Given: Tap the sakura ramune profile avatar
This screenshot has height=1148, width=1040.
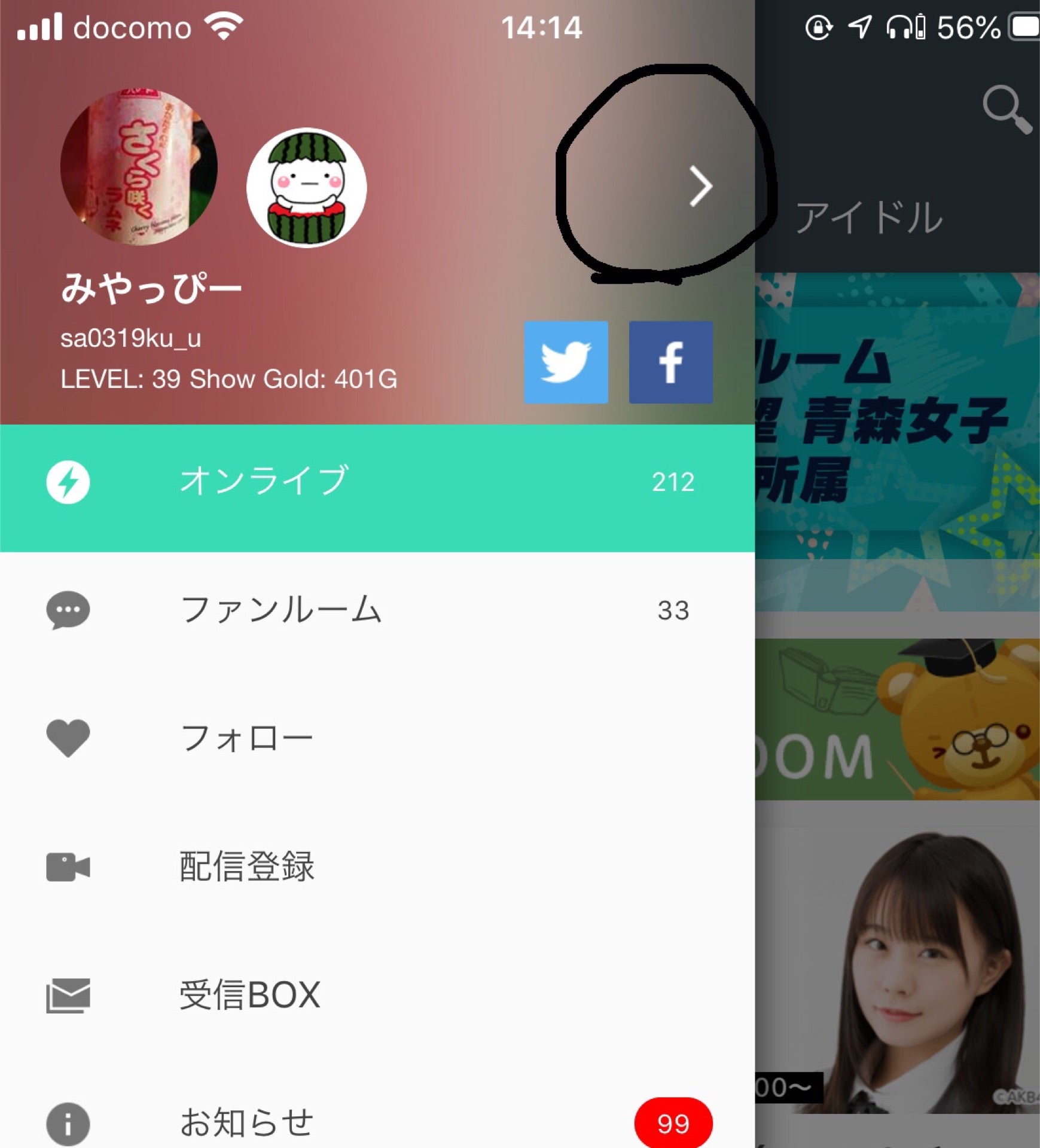Looking at the screenshot, I should tap(139, 166).
